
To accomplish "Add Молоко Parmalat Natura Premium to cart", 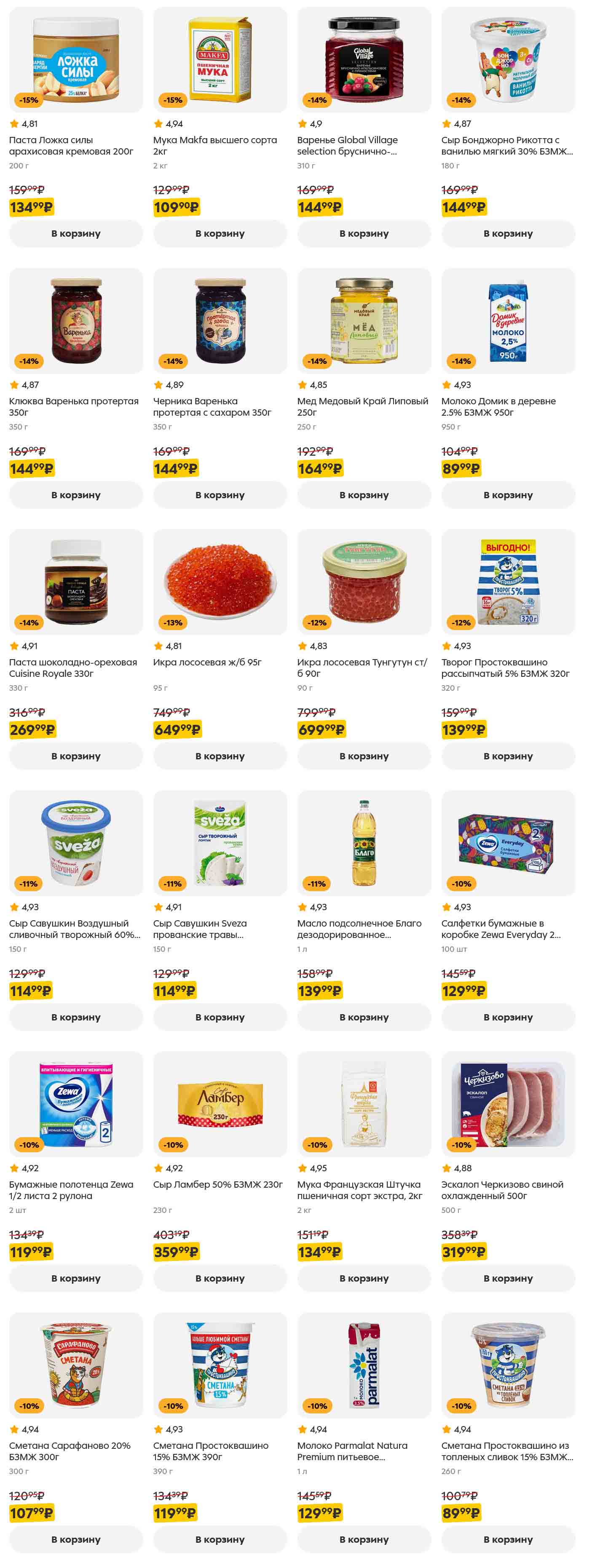I will tap(364, 1539).
